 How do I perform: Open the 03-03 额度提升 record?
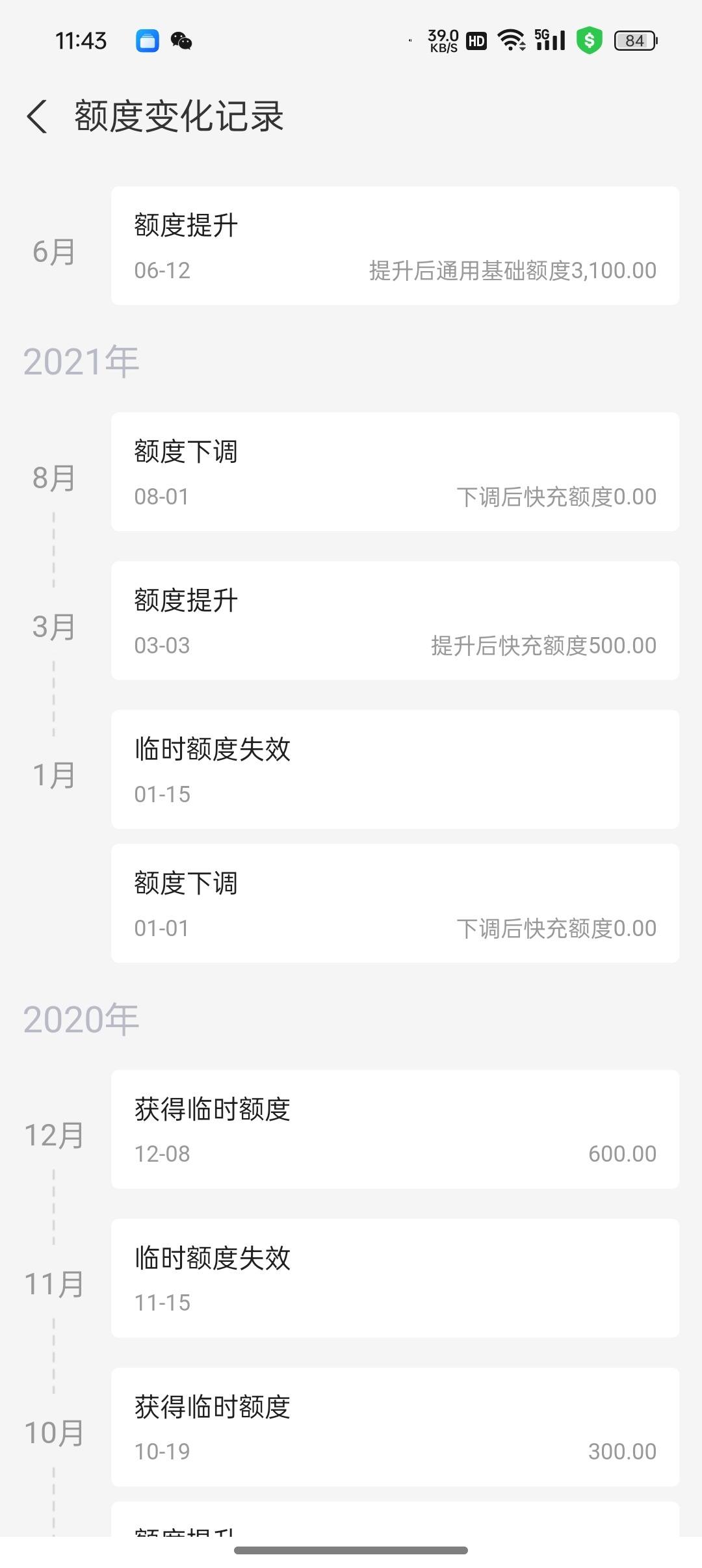[x=395, y=621]
